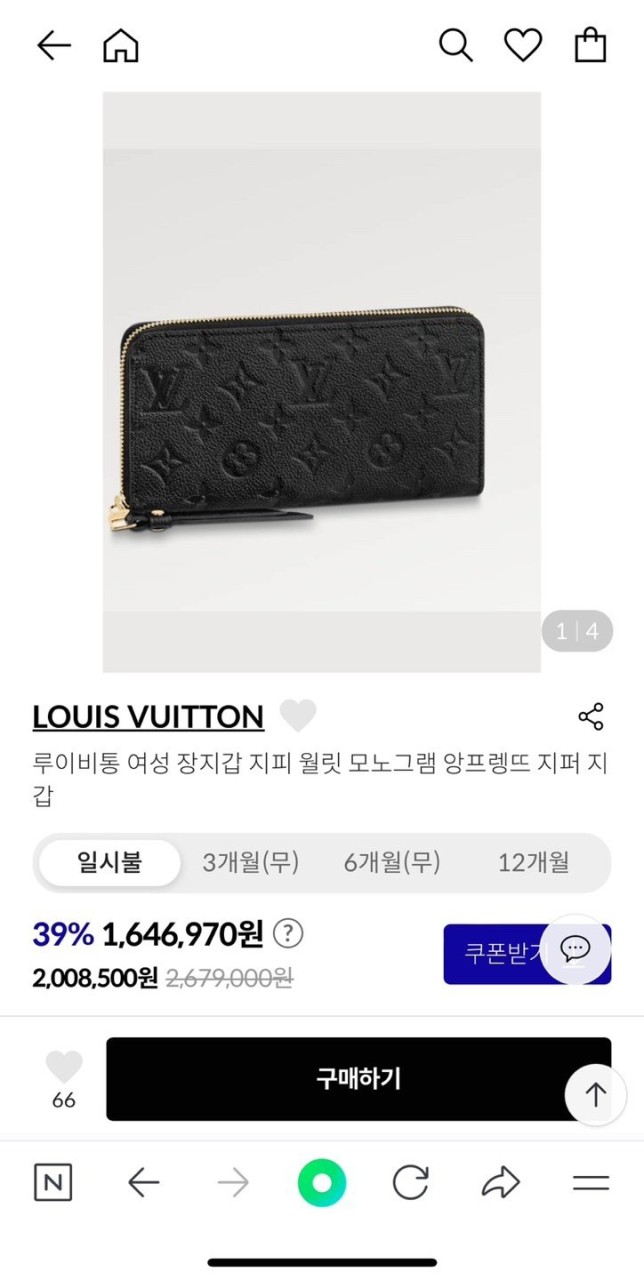Open the wishlist heart in header
Screen dimensions: 644x1280
point(522,45)
